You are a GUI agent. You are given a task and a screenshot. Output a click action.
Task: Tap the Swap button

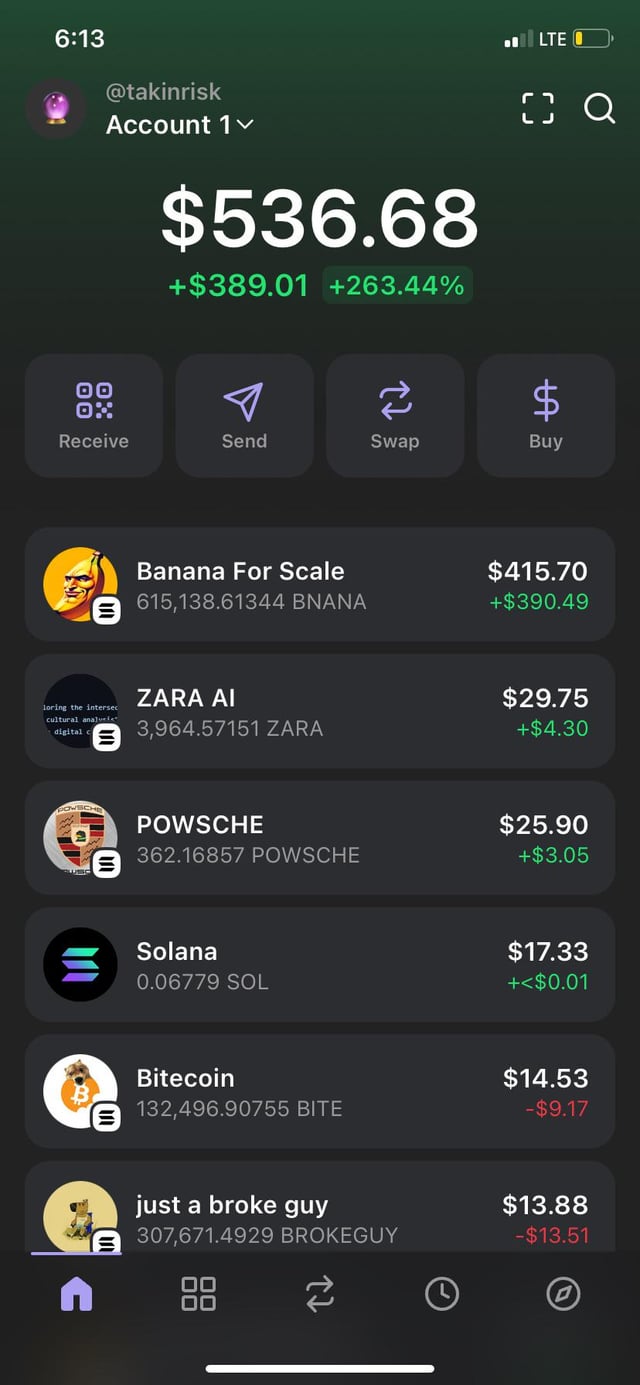click(395, 415)
